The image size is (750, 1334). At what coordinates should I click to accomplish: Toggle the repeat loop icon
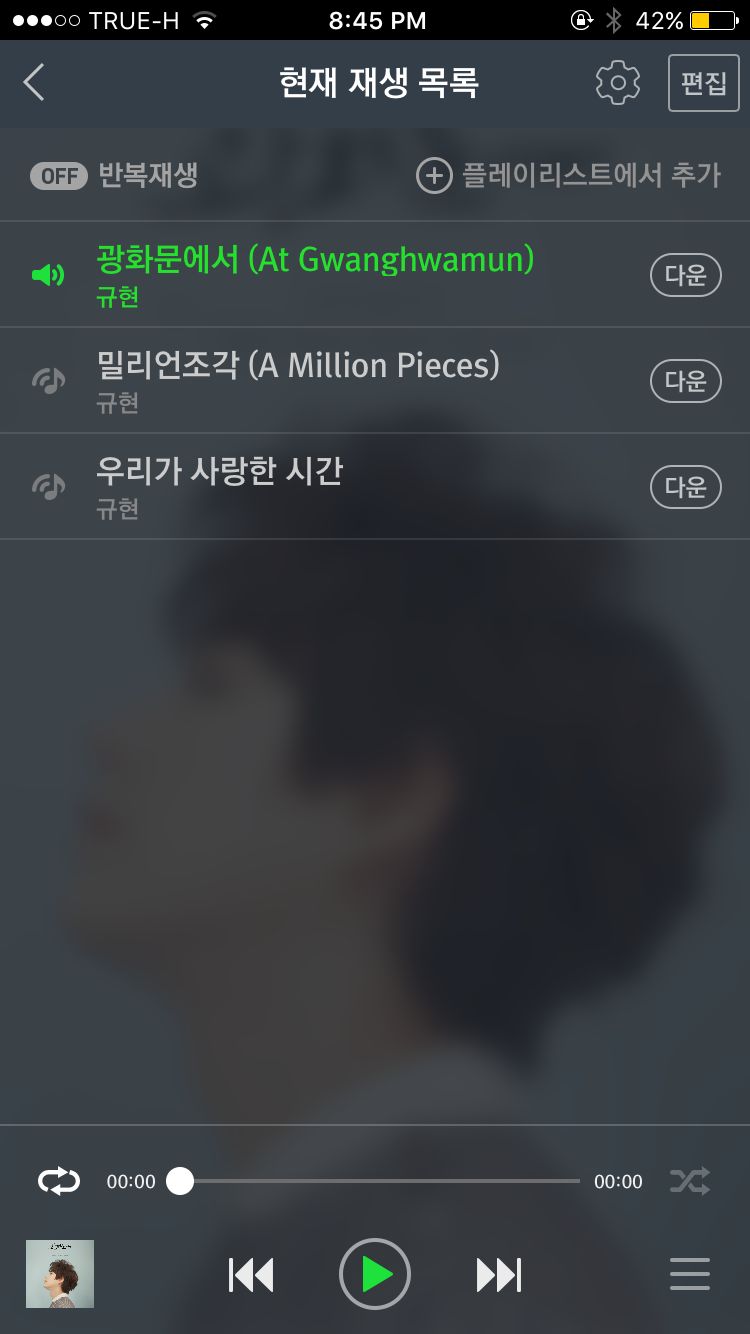pos(58,1181)
